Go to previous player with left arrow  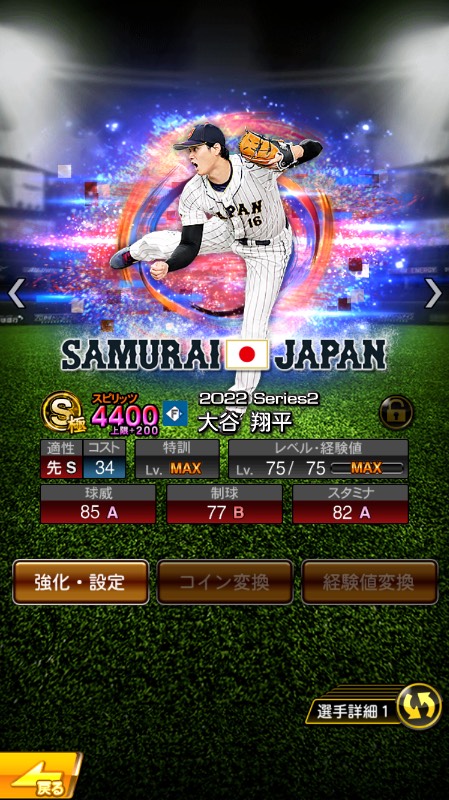[x=16, y=293]
